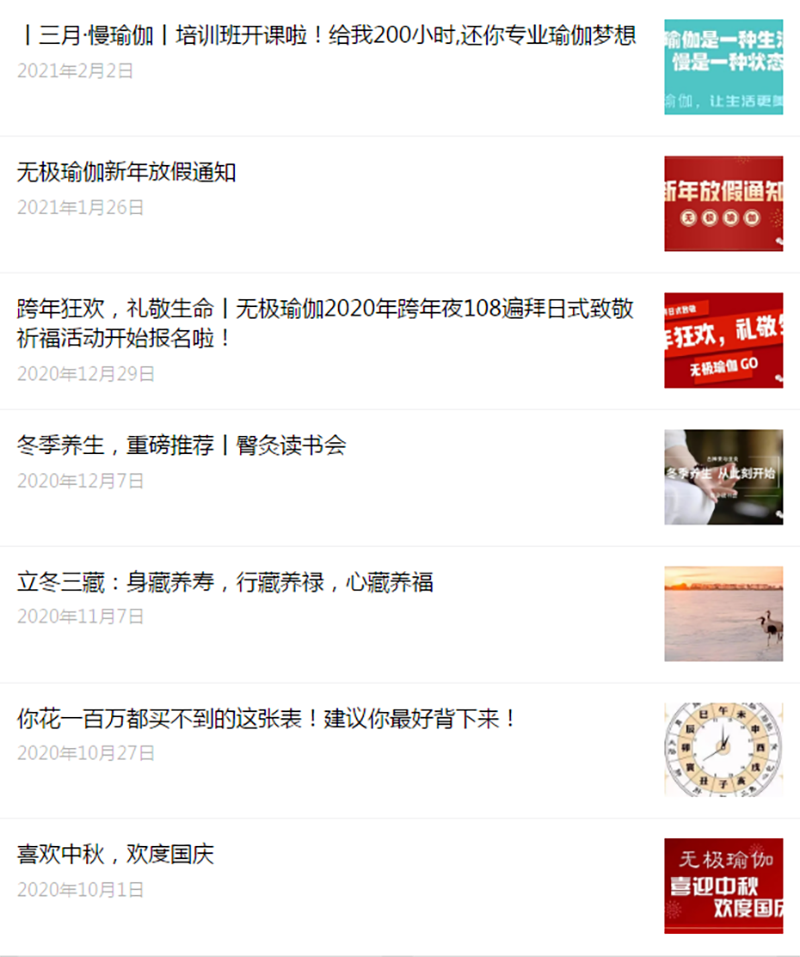Open the 三月·慢瑜伽 培训班开课啦 article
The height and width of the screenshot is (957, 800).
(327, 37)
